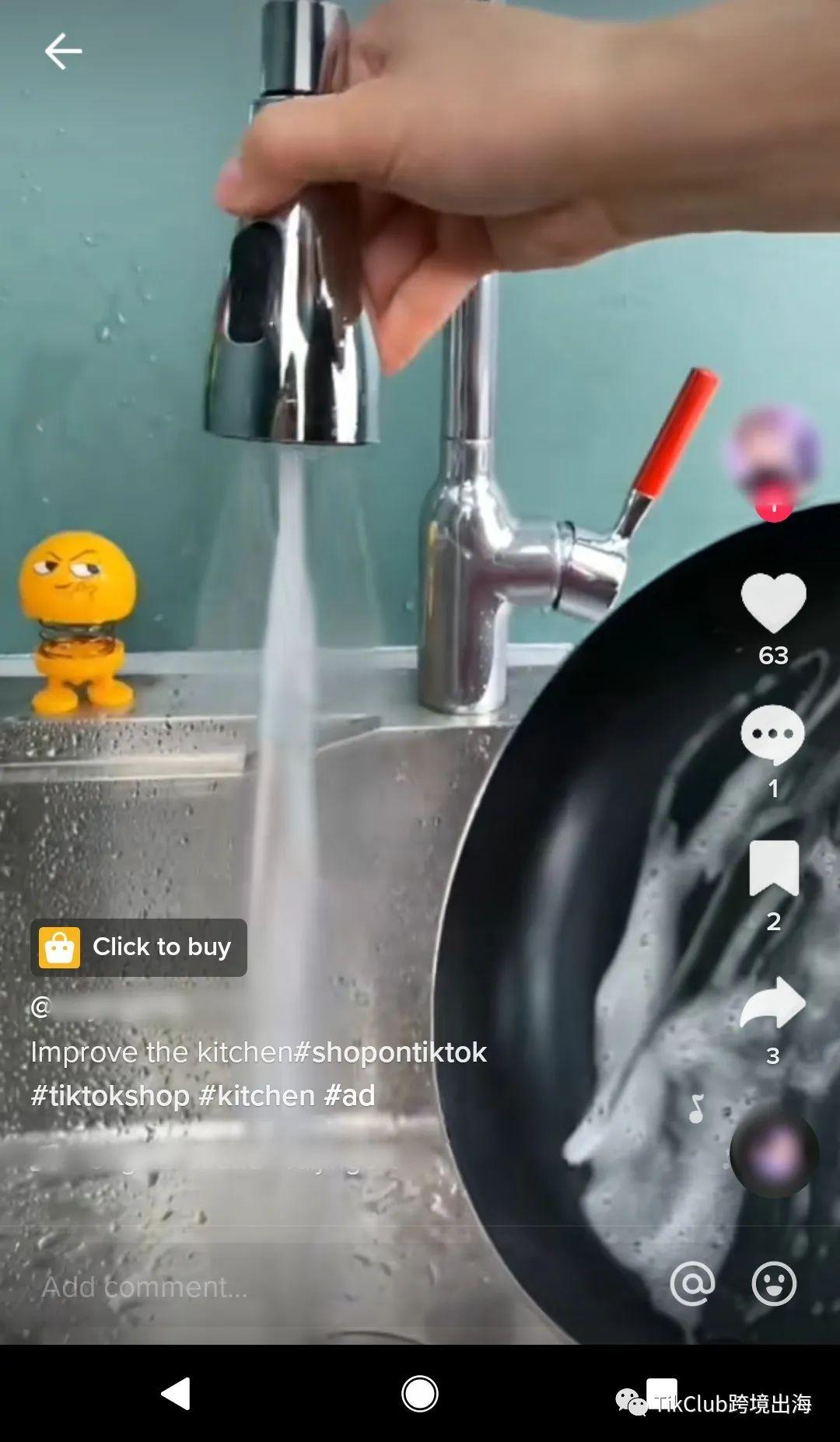The width and height of the screenshot is (840, 1442).
Task: Go to the system home screen
Action: 420,1393
